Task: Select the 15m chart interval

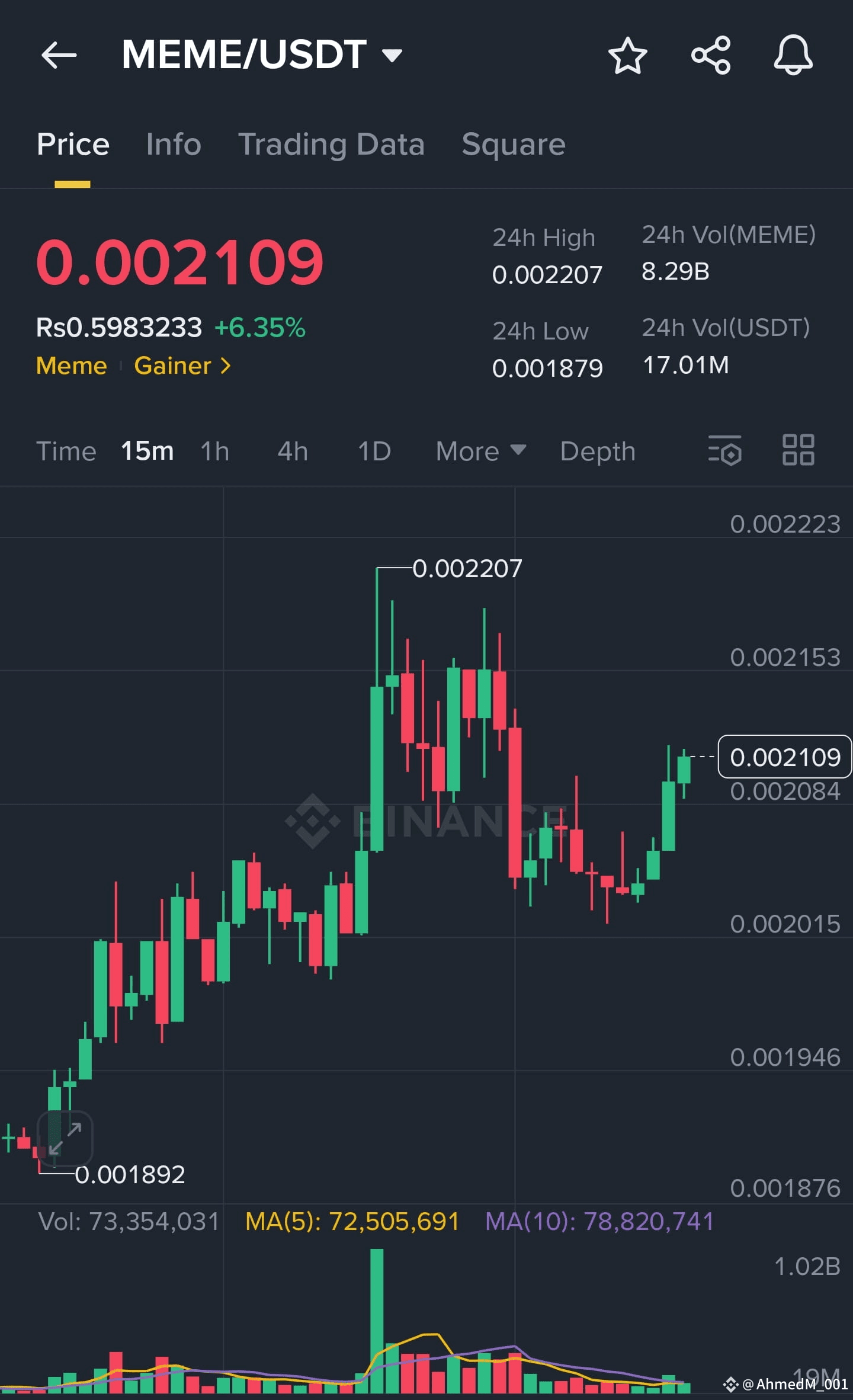Action: point(147,451)
